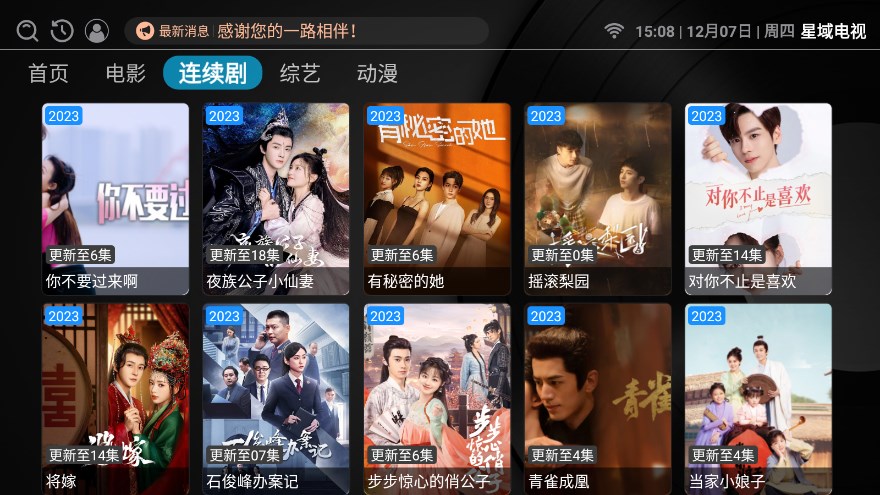Open the watch history icon

[x=62, y=31]
